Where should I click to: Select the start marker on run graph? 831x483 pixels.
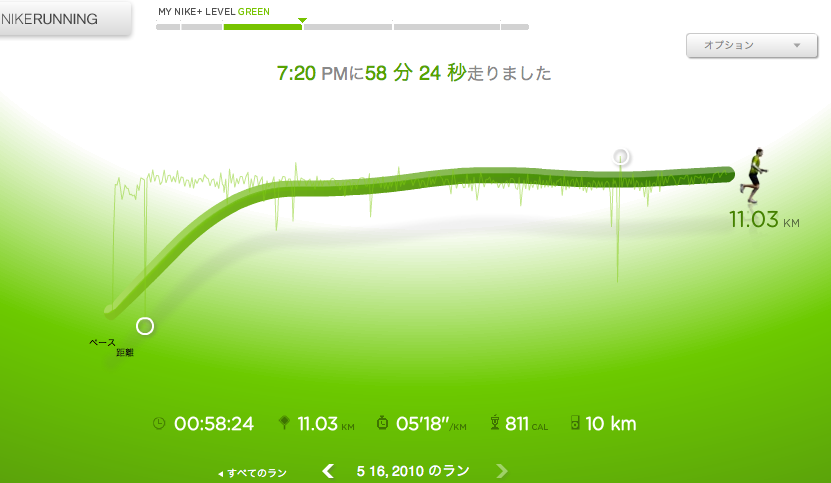click(145, 325)
